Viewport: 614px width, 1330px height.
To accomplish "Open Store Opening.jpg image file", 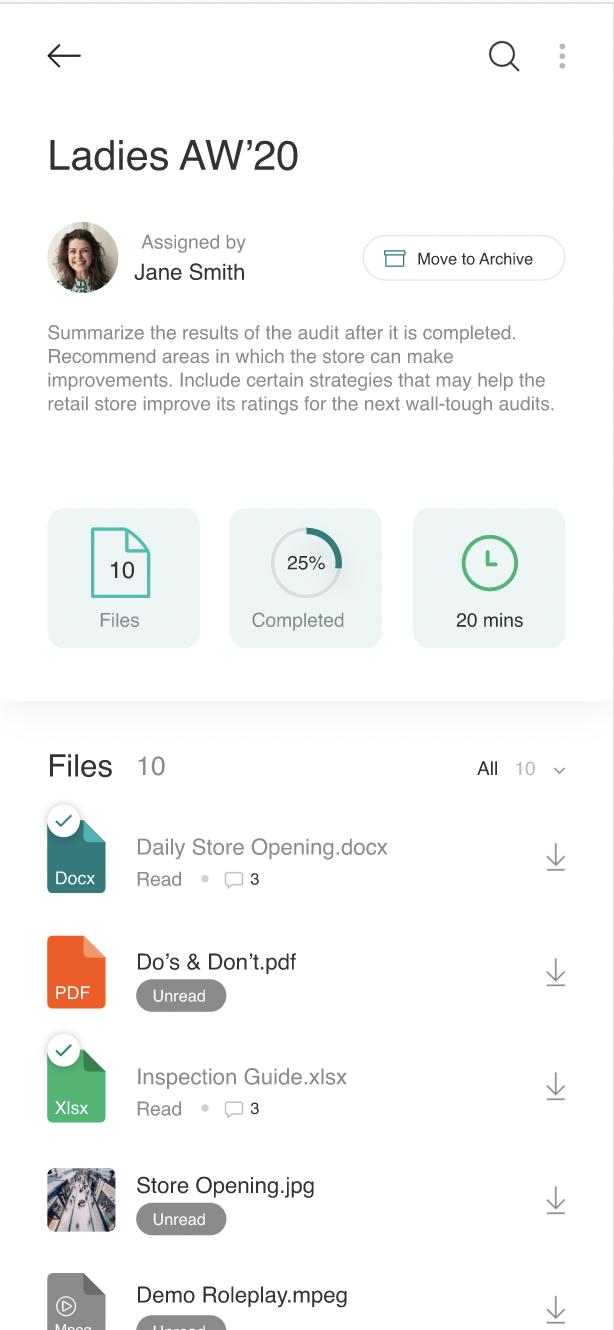I will tap(225, 1186).
